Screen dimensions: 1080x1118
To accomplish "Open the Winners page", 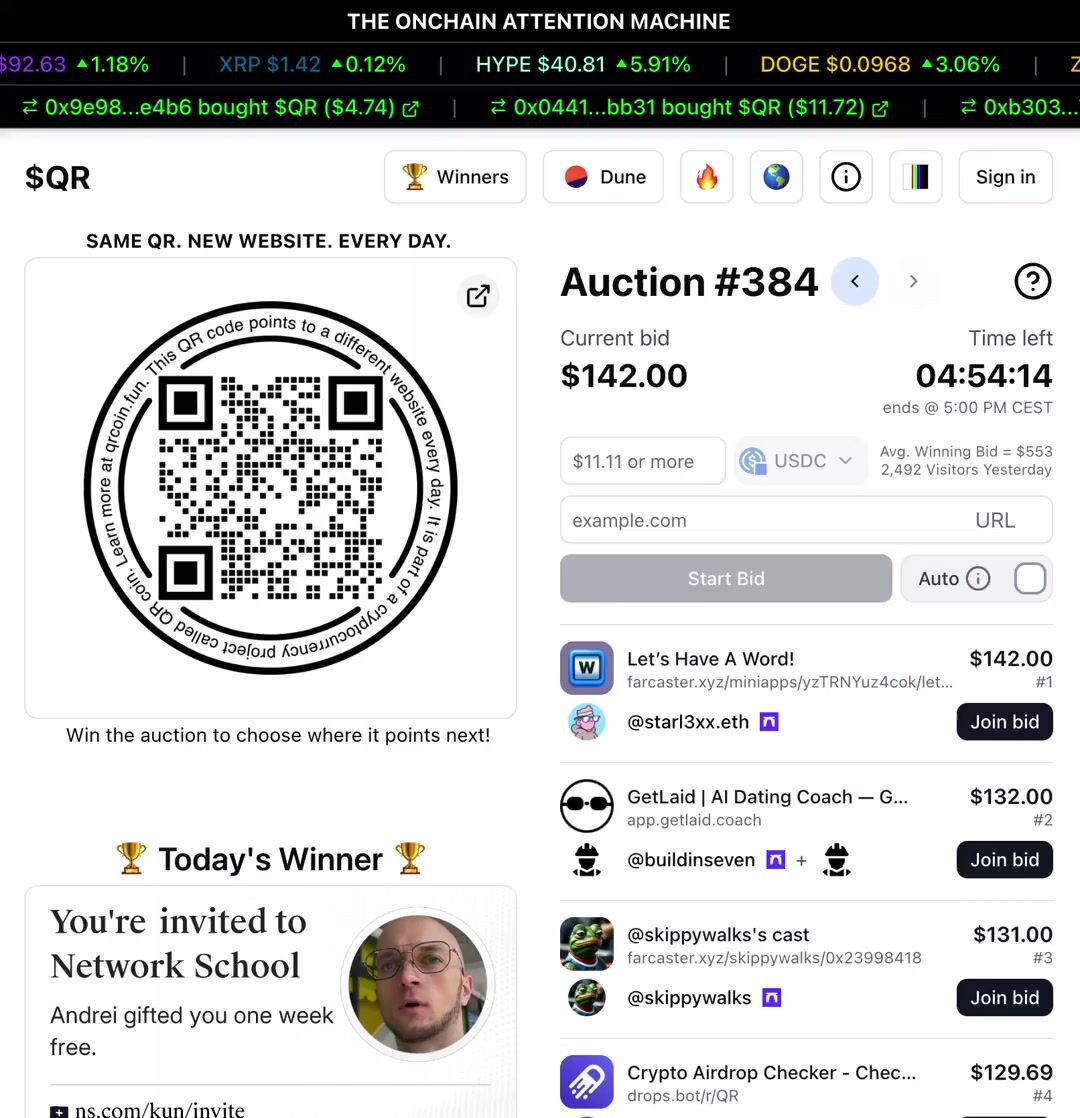I will click(x=455, y=177).
